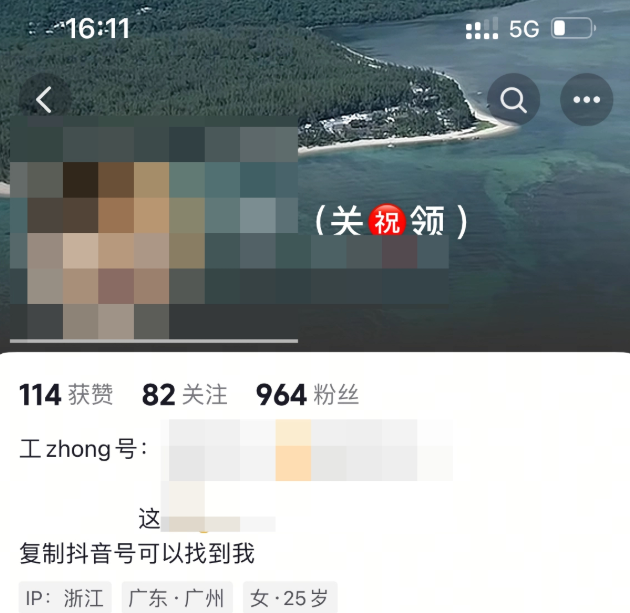
Task: Open the three-dot overflow menu
Action: (x=586, y=99)
